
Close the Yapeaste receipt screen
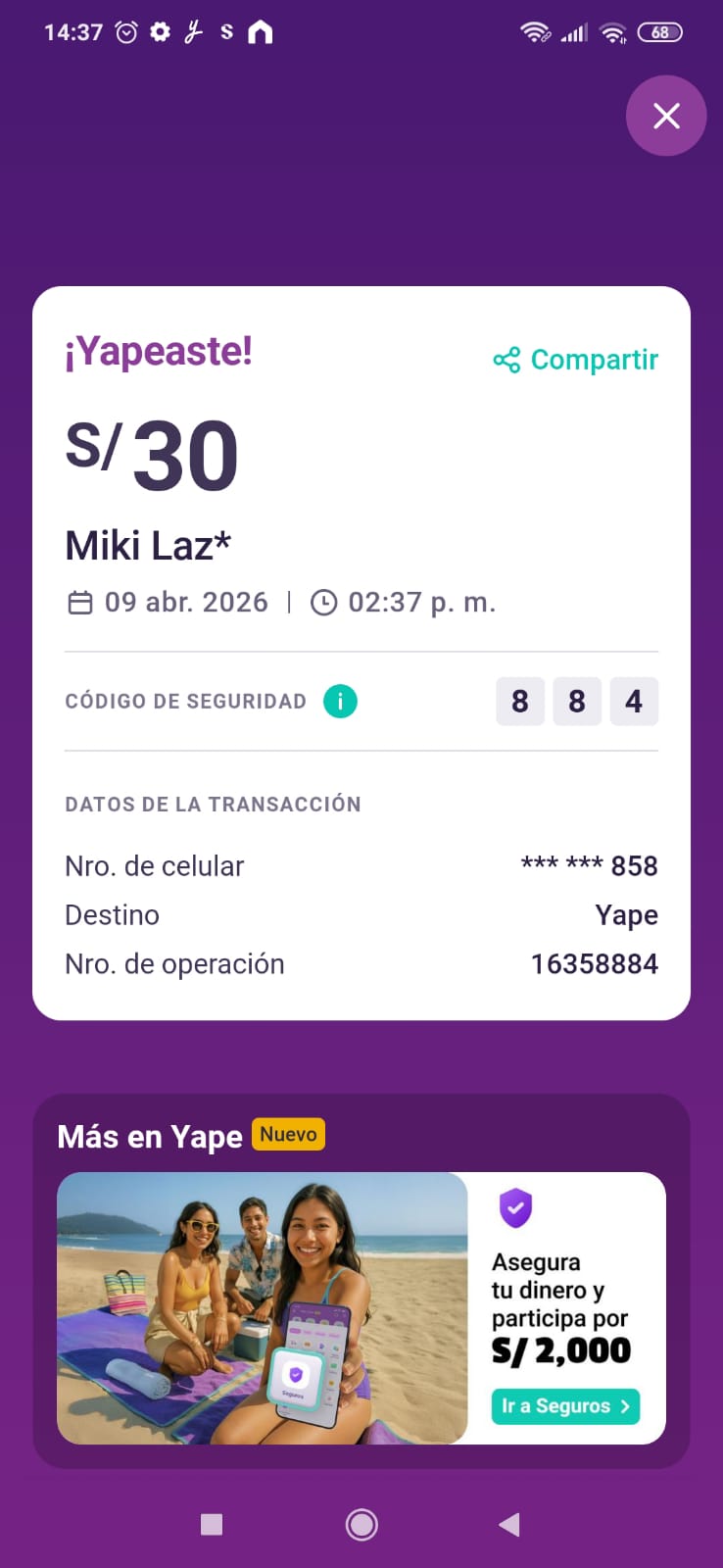coord(666,116)
